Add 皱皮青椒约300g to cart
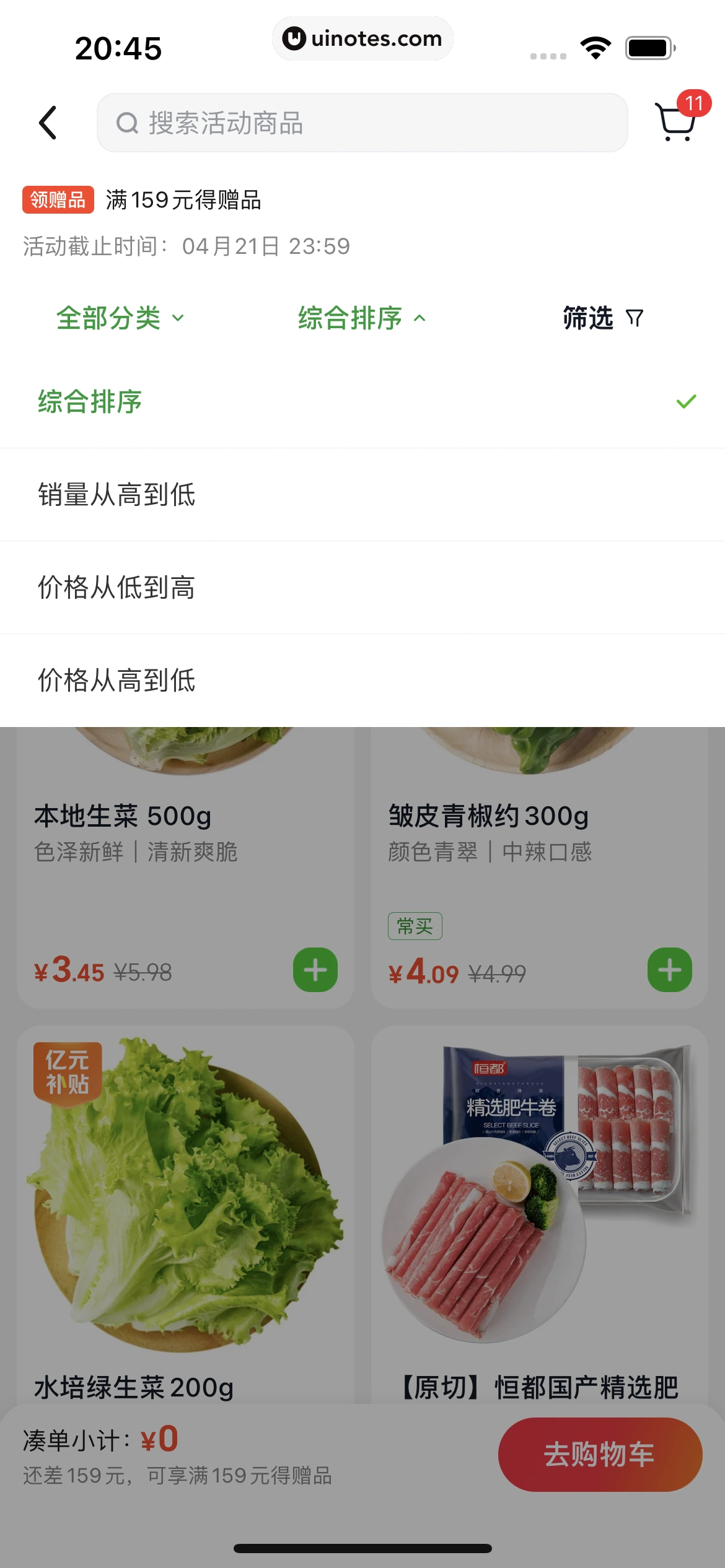 pyautogui.click(x=669, y=970)
